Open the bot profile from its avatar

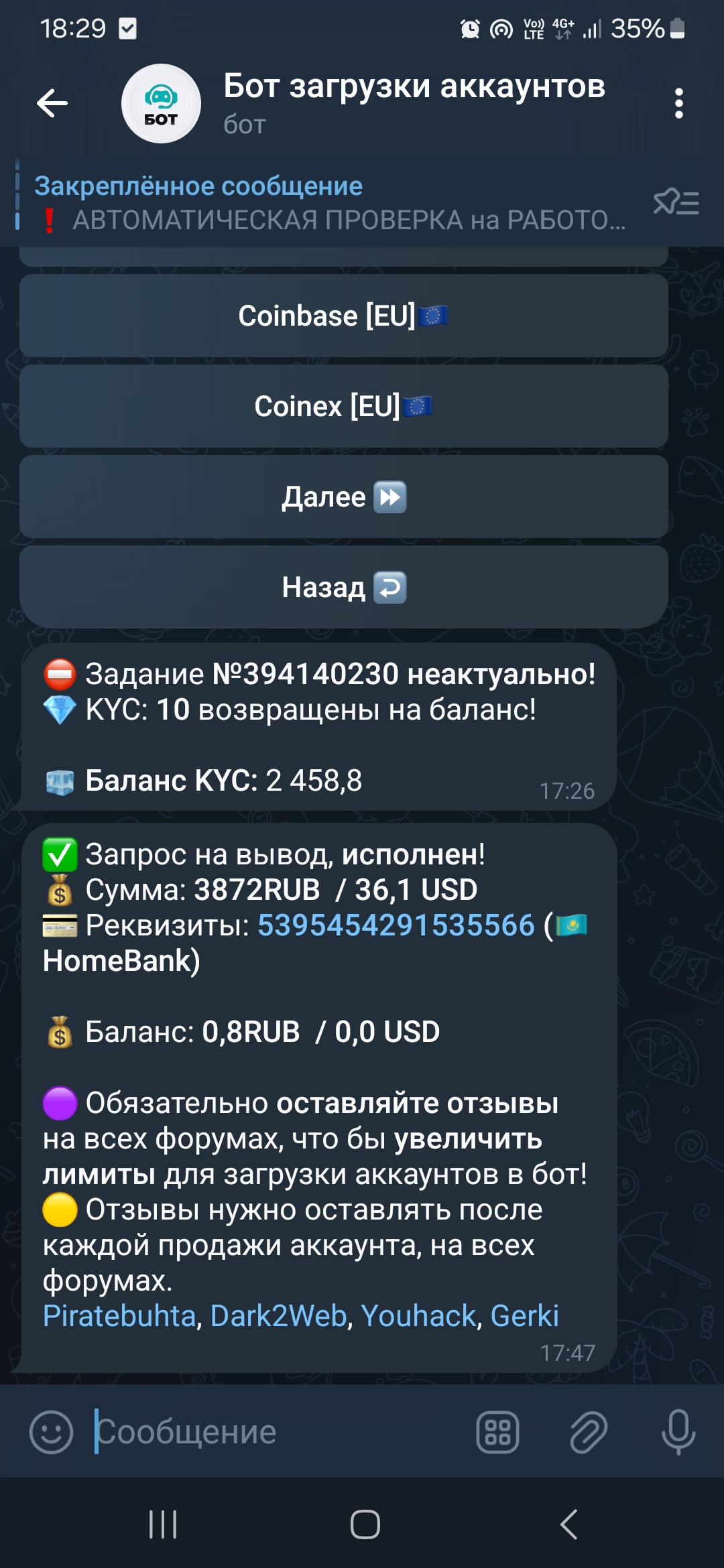[x=161, y=103]
